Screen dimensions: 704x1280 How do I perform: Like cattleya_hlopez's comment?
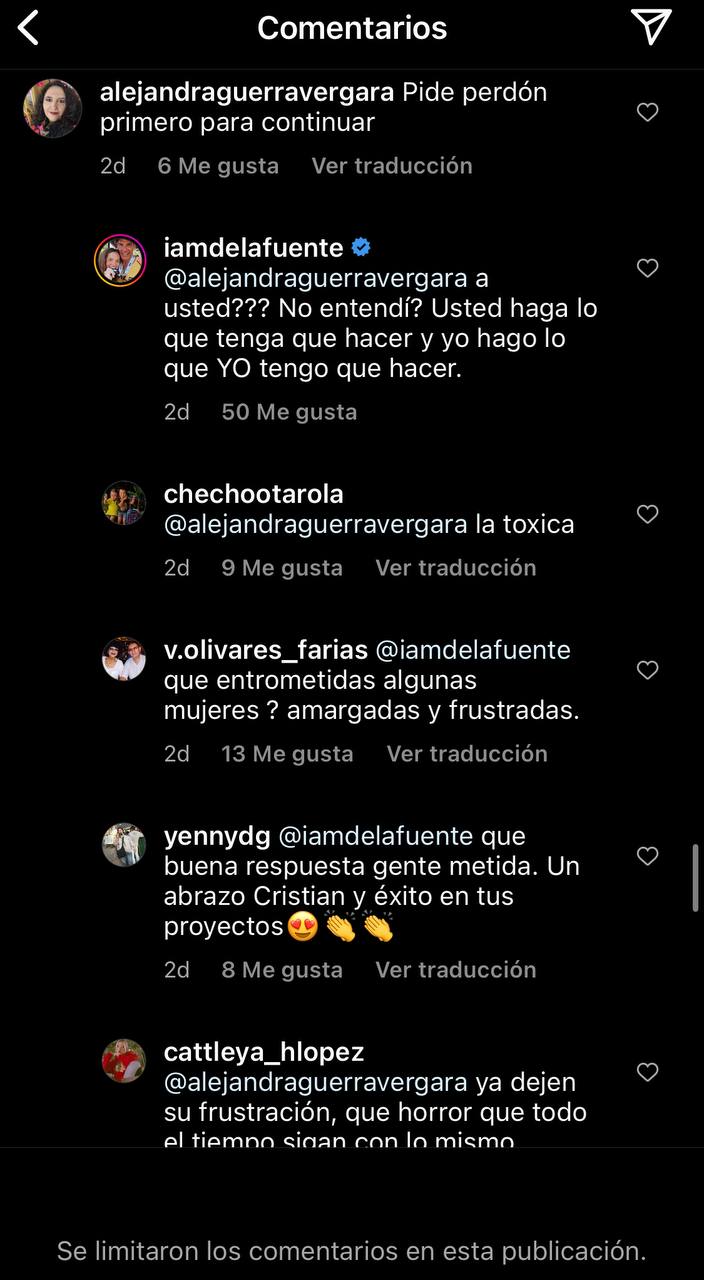pyautogui.click(x=648, y=1072)
